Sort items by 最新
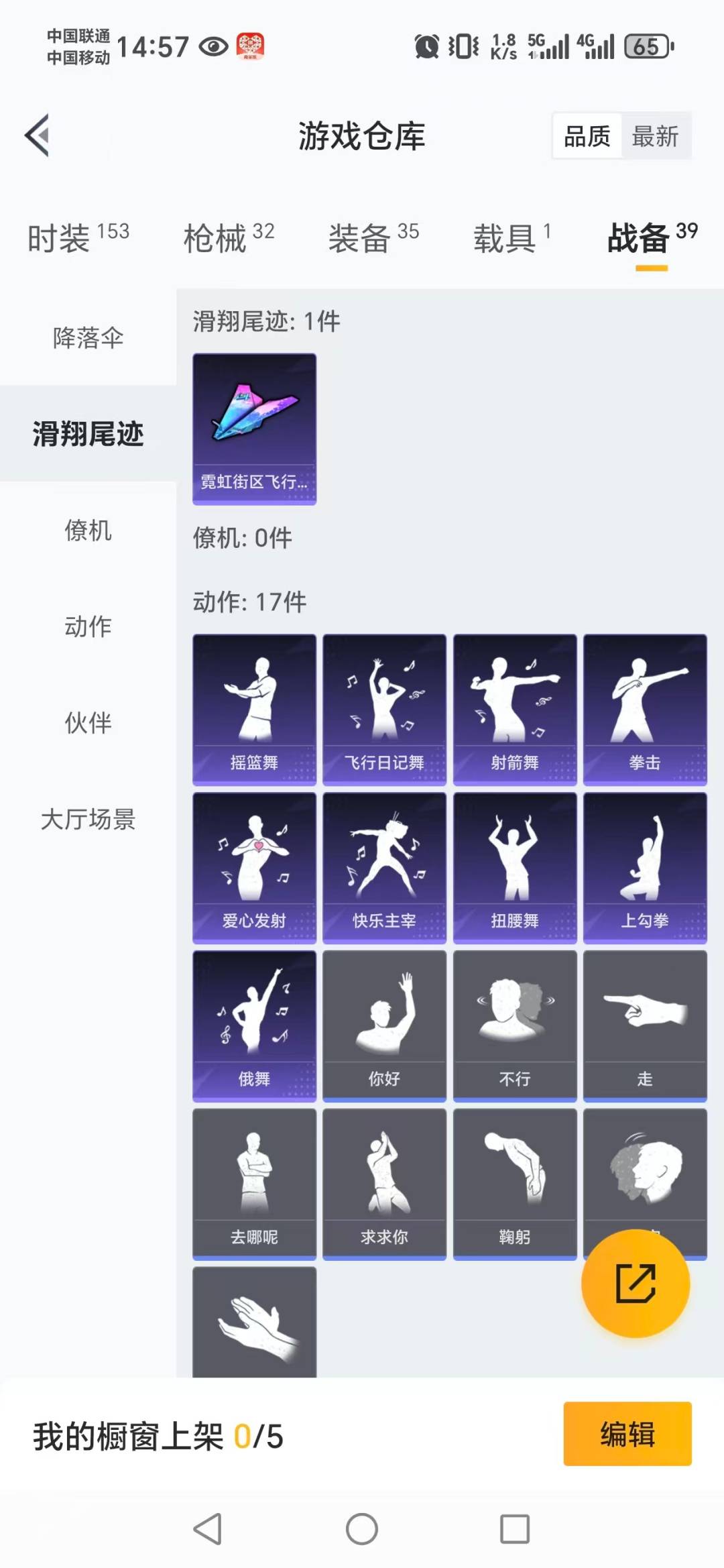Viewport: 724px width, 1568px height. tap(655, 136)
